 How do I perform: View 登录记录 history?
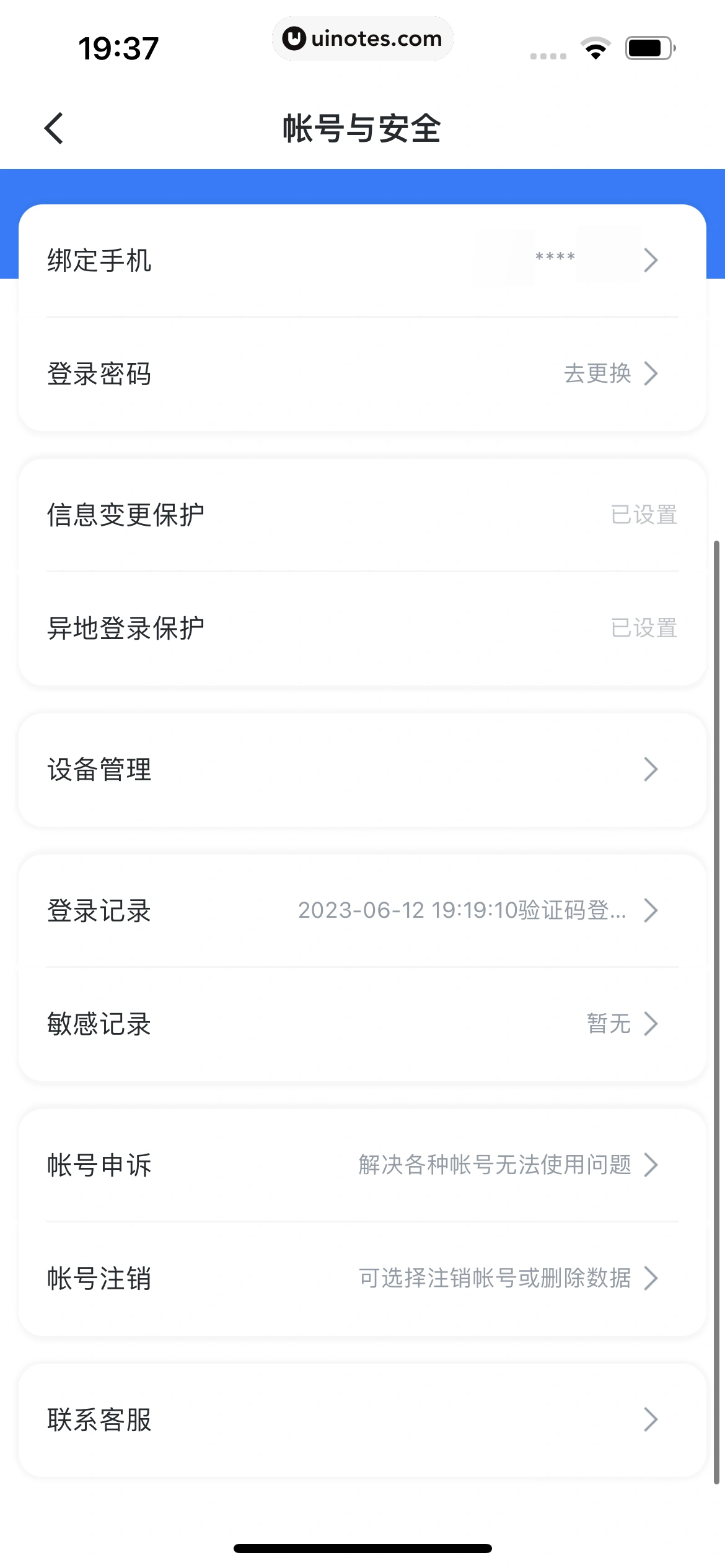362,910
